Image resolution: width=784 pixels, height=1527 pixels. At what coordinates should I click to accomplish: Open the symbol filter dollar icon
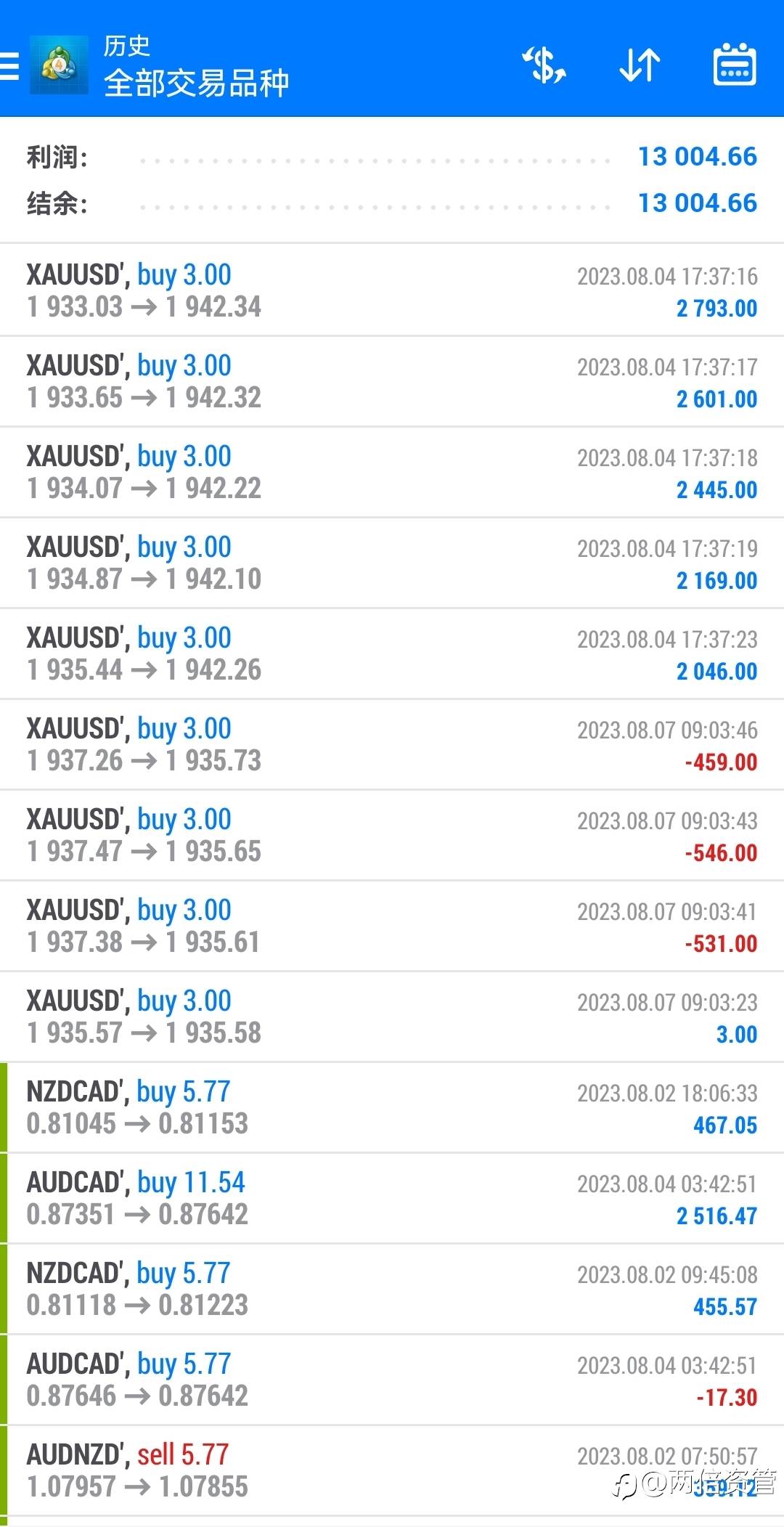pyautogui.click(x=544, y=65)
